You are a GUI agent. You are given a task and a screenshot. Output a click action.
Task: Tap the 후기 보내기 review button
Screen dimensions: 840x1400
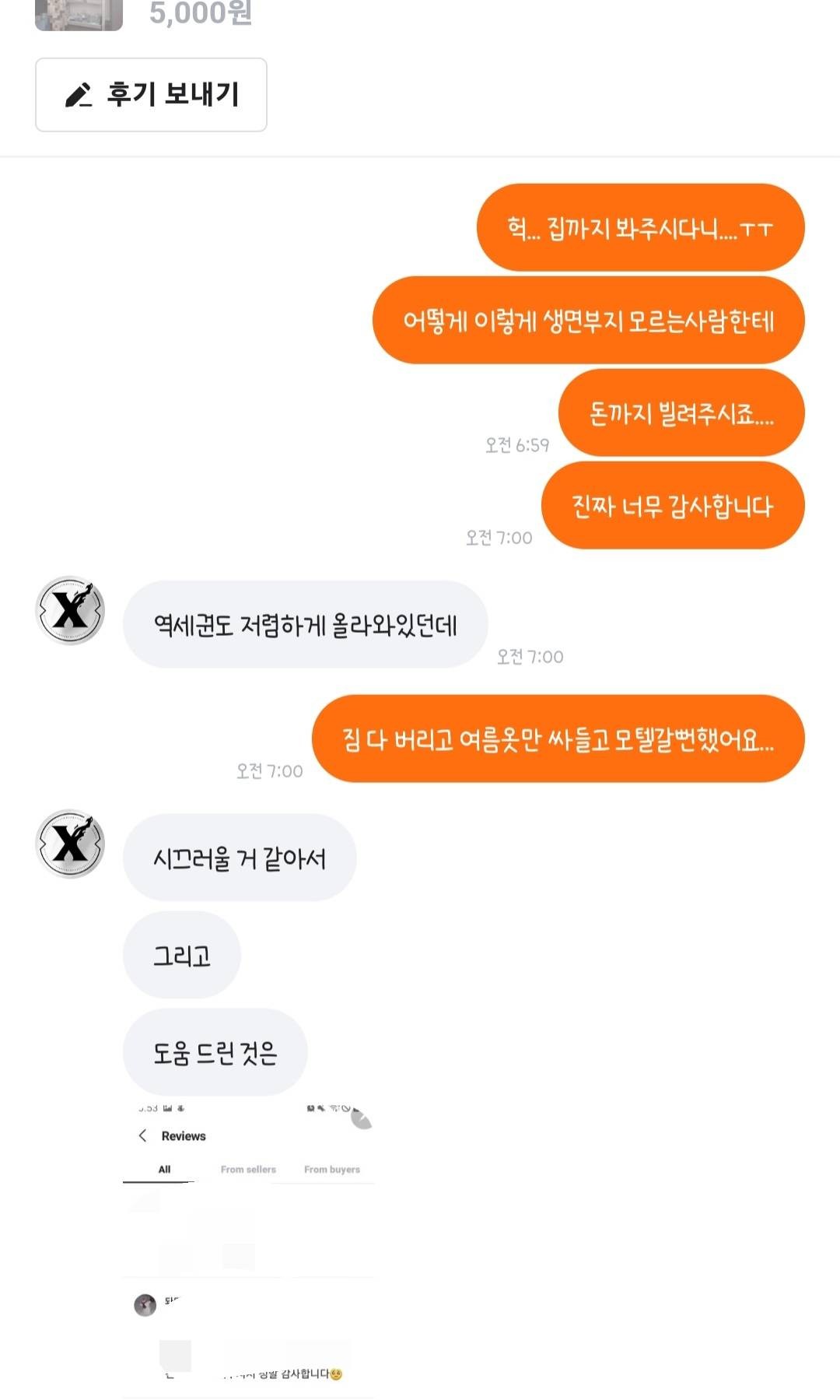point(151,95)
